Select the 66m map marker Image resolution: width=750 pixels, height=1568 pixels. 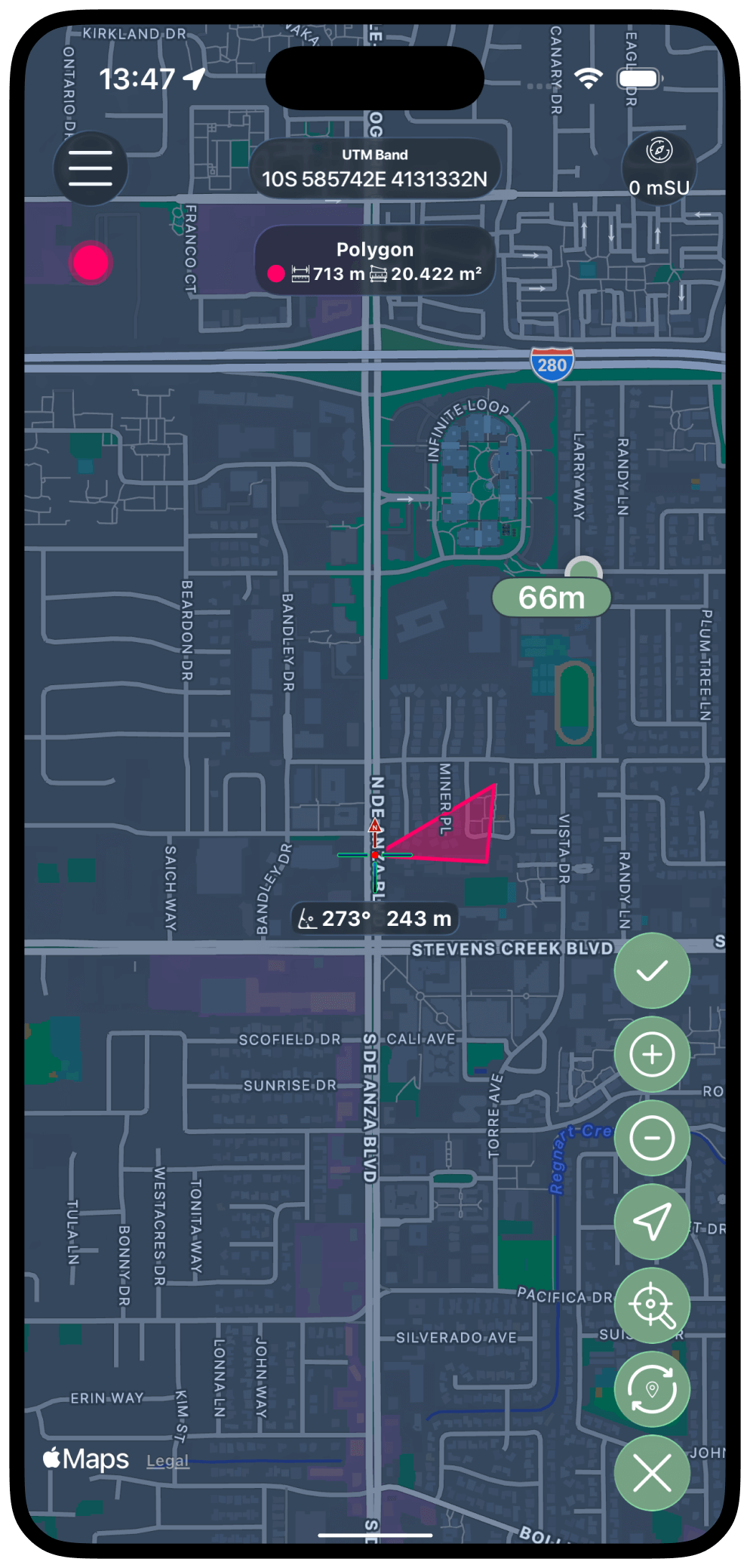(552, 598)
